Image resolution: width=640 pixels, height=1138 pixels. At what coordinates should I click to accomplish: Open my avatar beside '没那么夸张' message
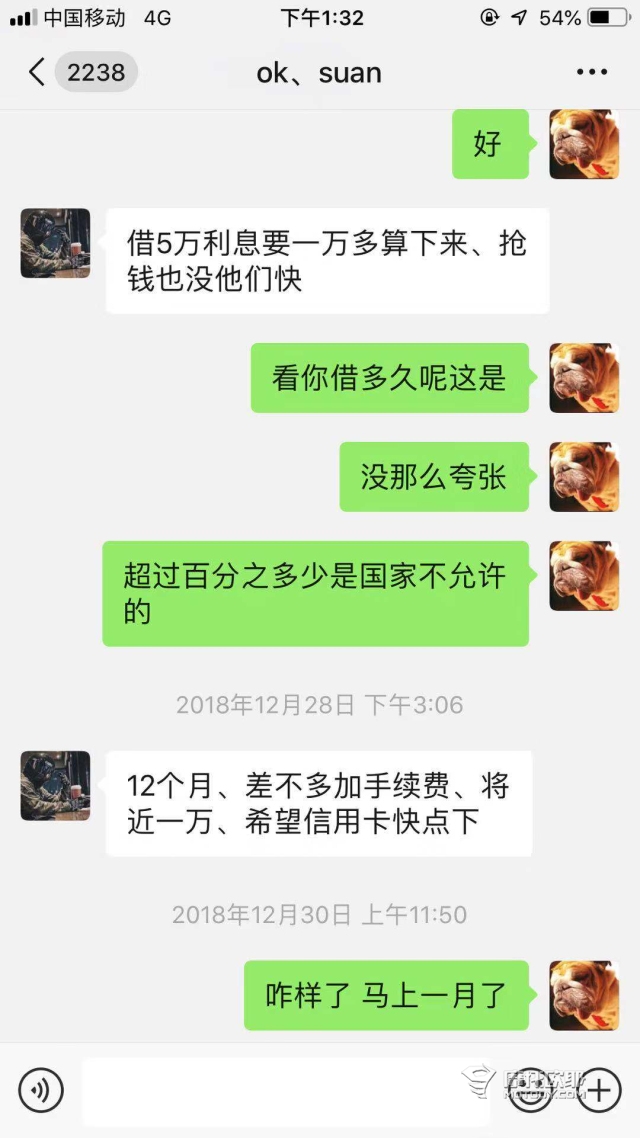pos(584,477)
